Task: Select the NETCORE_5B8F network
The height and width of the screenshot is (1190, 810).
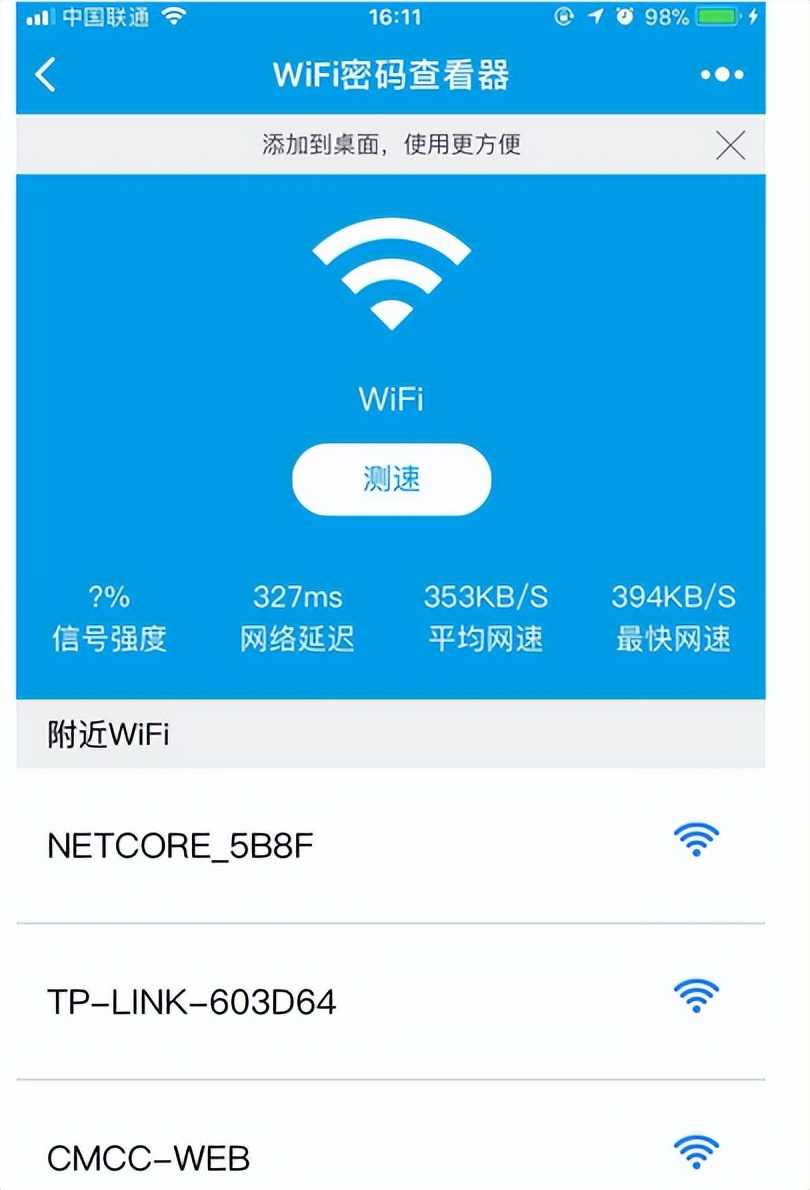Action: click(182, 845)
